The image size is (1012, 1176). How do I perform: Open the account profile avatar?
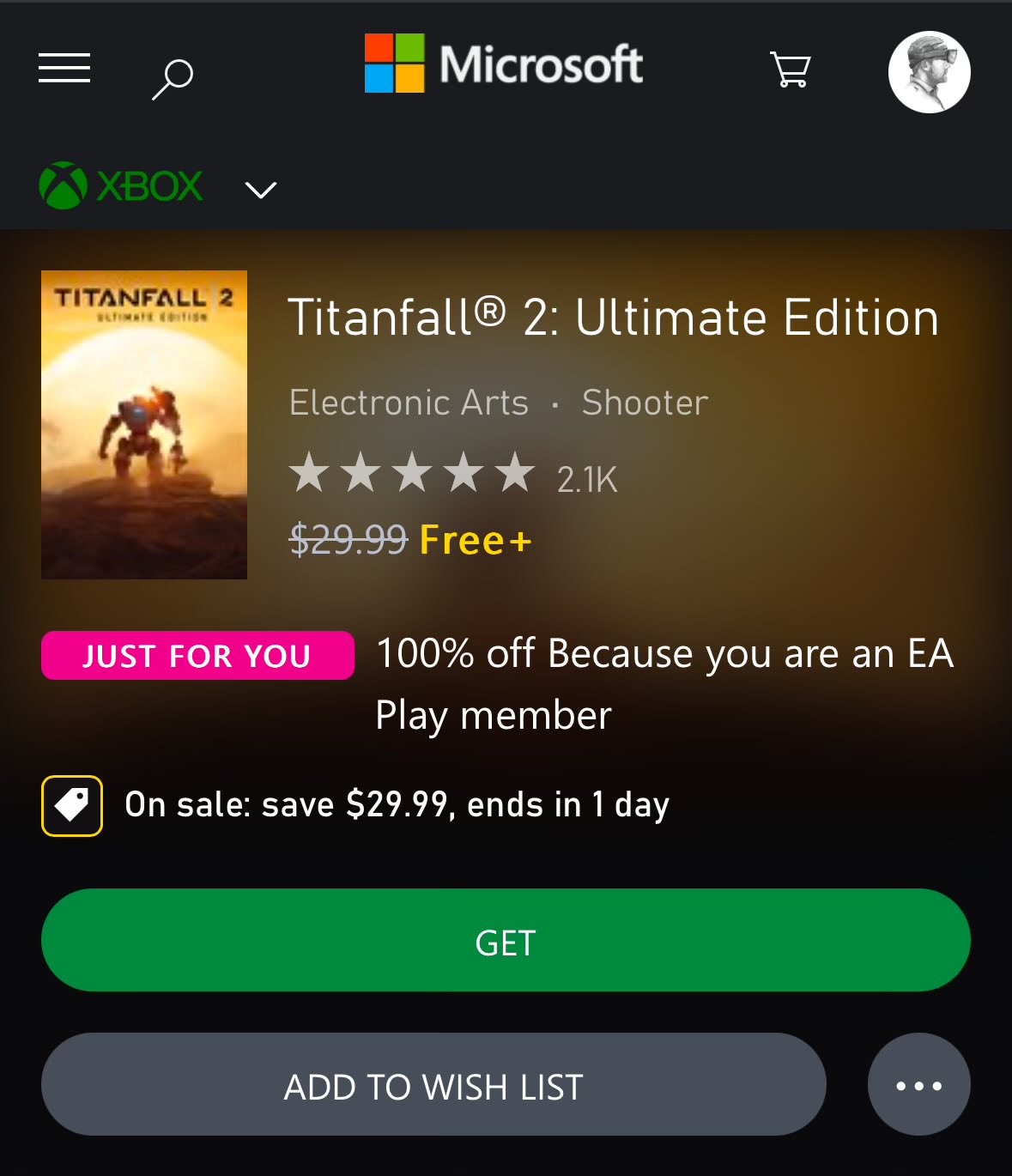929,72
